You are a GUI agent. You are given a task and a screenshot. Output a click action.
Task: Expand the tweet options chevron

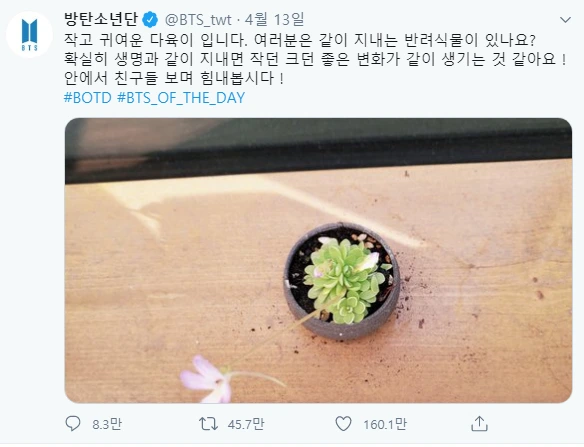click(x=565, y=19)
